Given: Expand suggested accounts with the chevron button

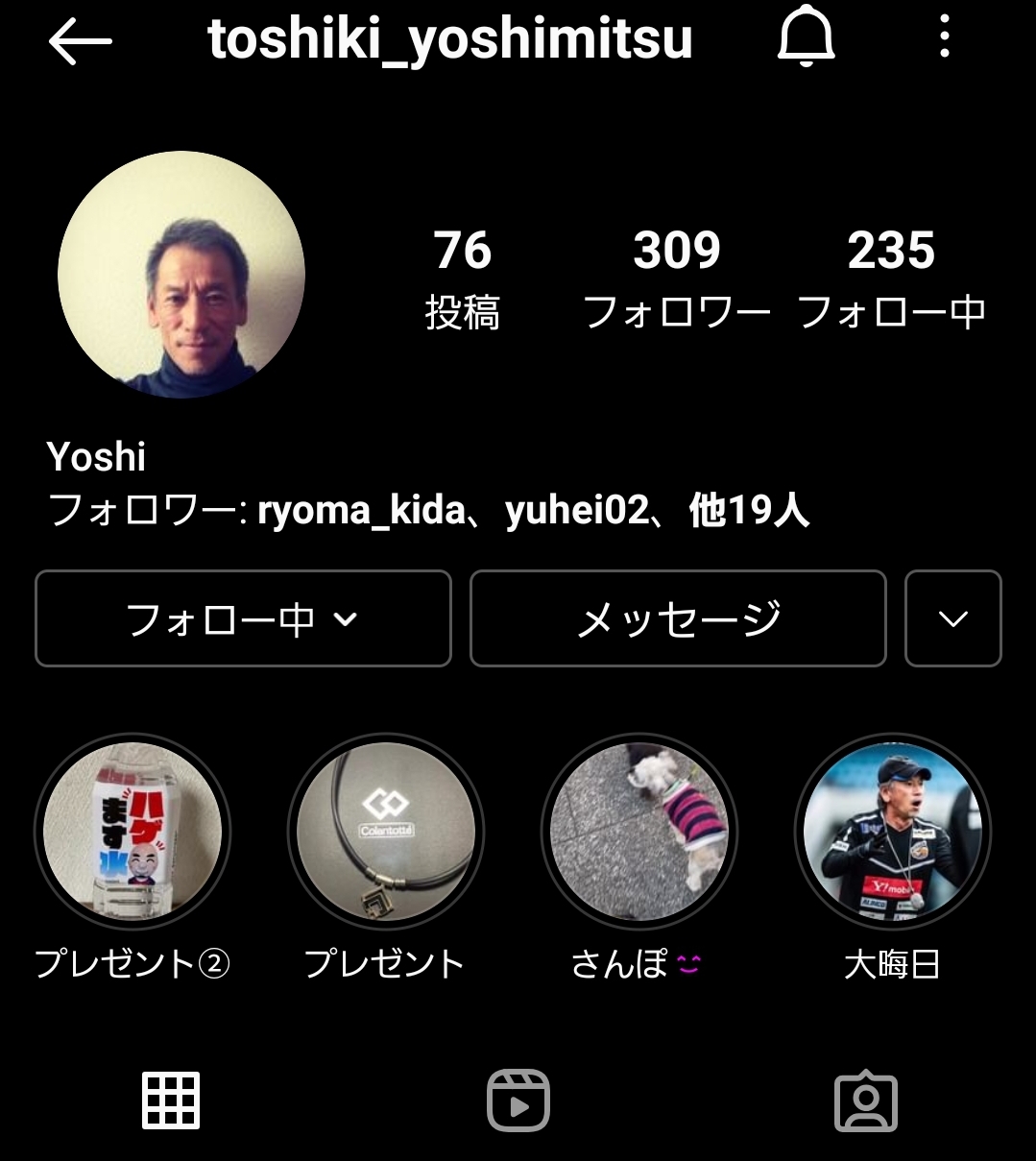Looking at the screenshot, I should (952, 618).
